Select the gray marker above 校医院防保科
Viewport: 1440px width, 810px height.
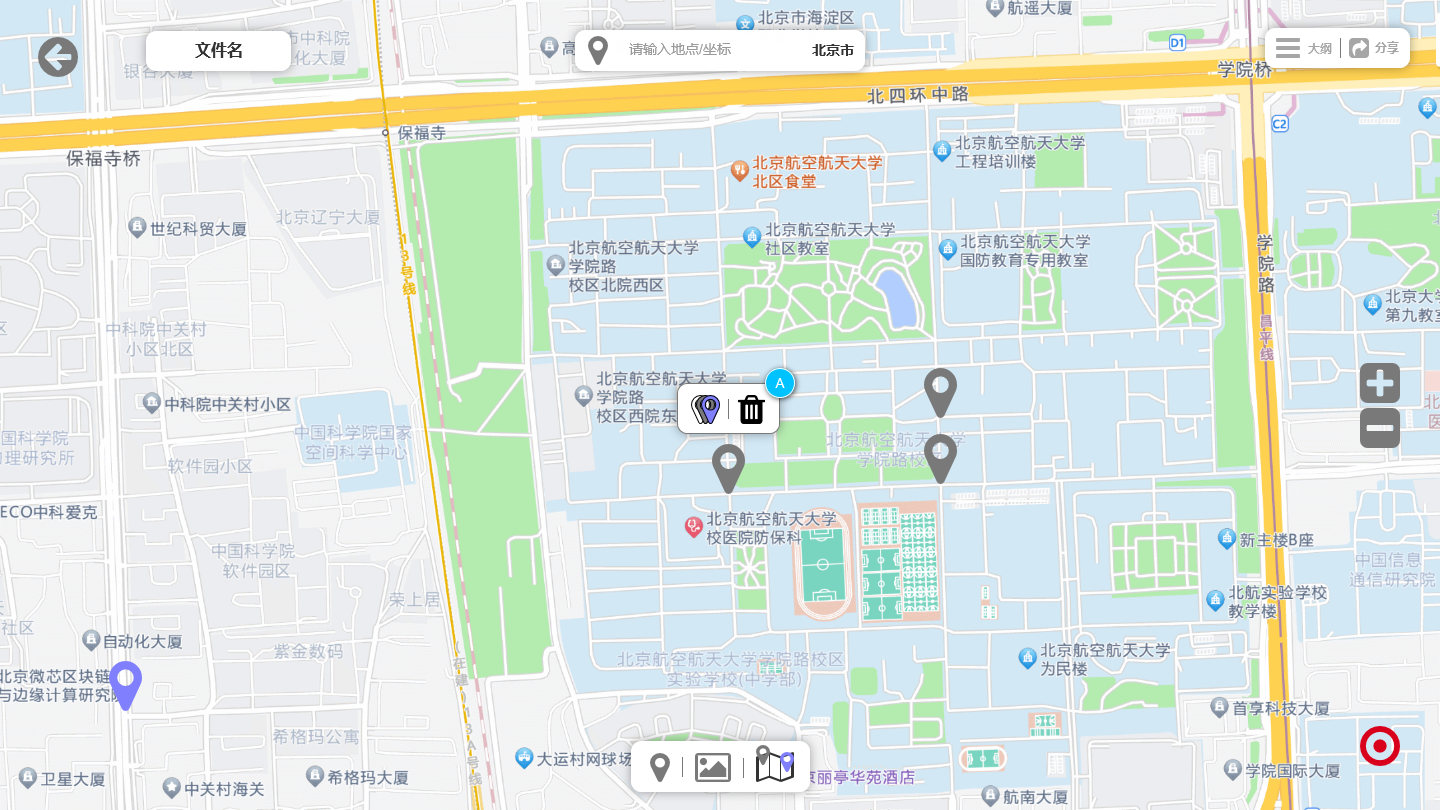[728, 468]
